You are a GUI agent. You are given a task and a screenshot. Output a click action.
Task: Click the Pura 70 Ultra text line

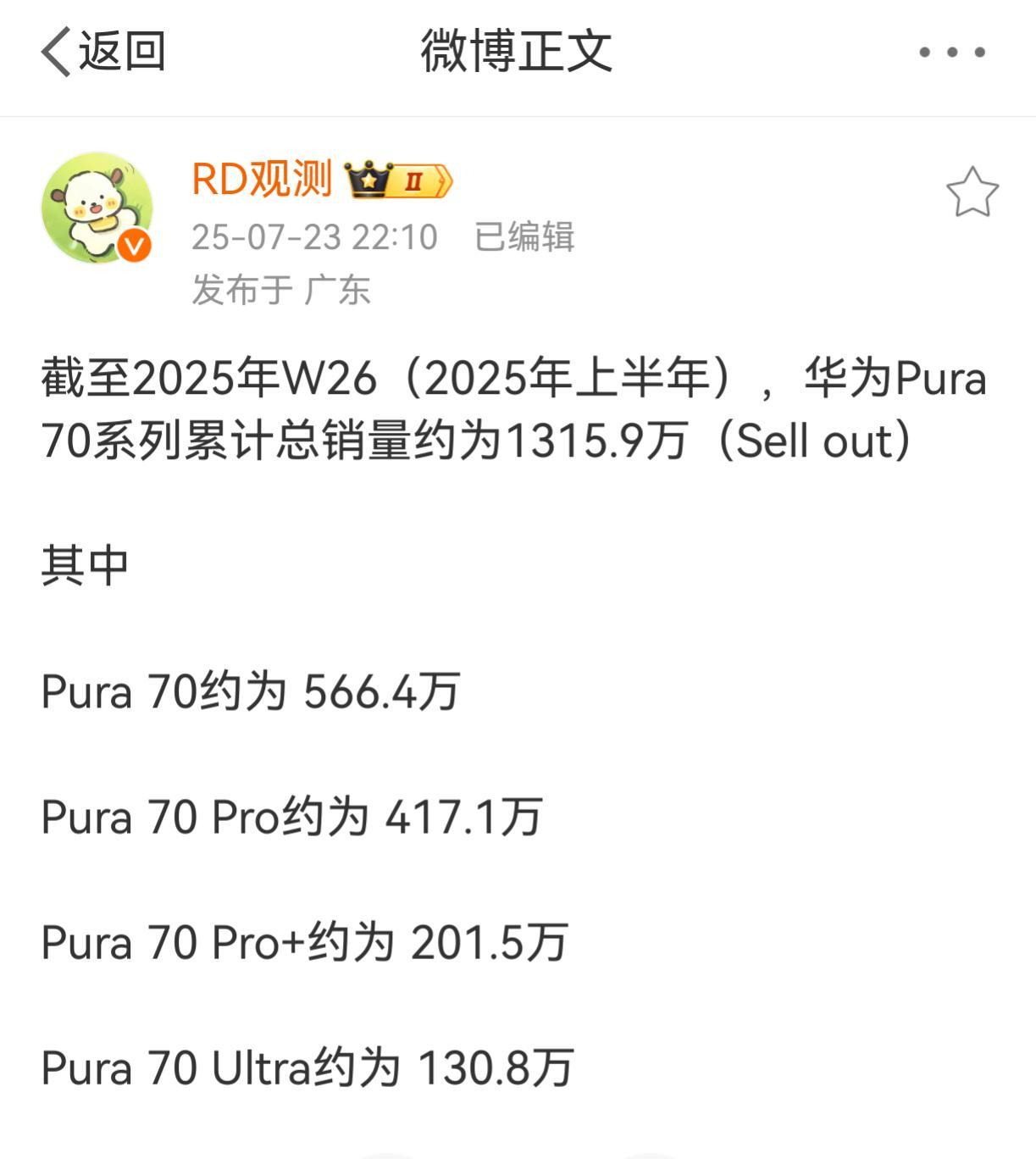click(309, 1067)
